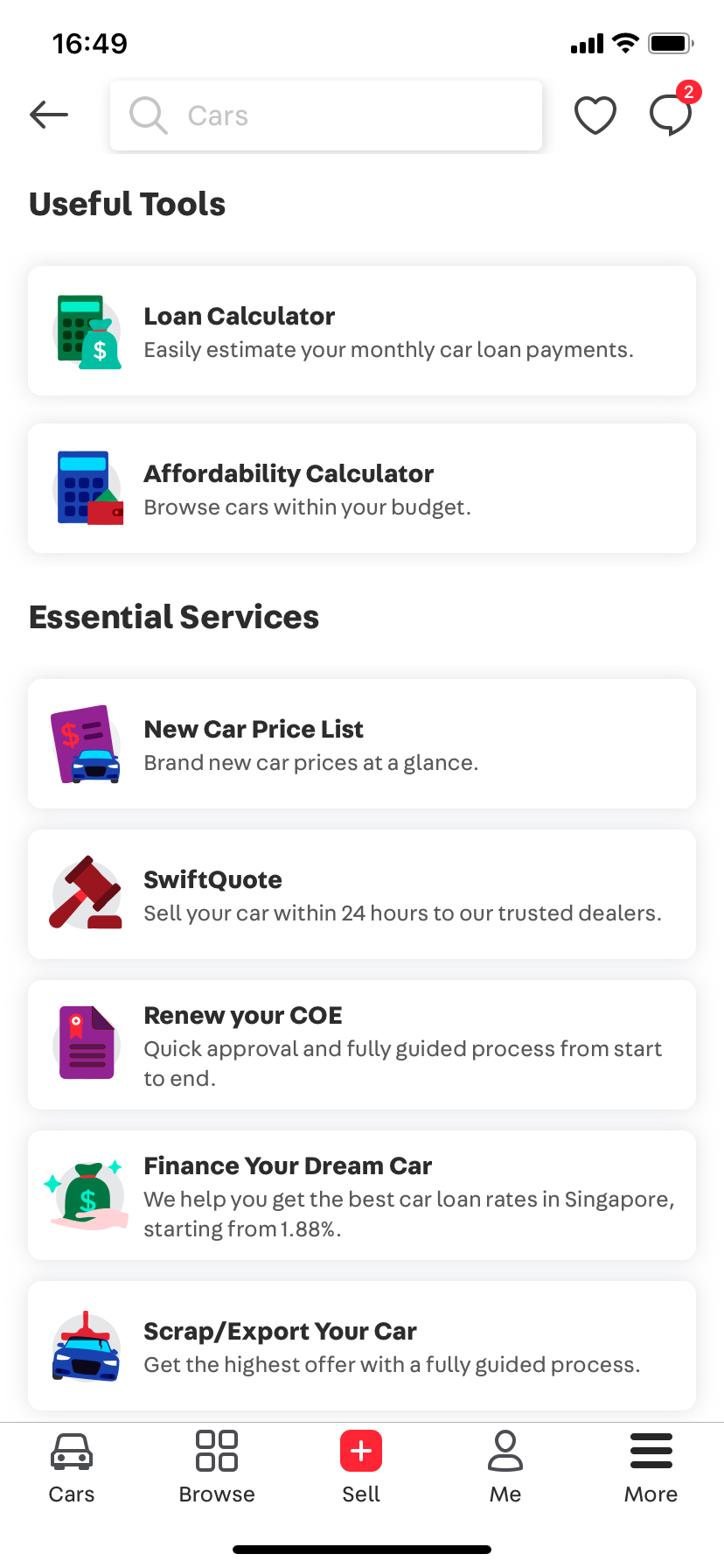The height and width of the screenshot is (1568, 724).
Task: Go back with the arrow icon
Action: click(x=49, y=115)
